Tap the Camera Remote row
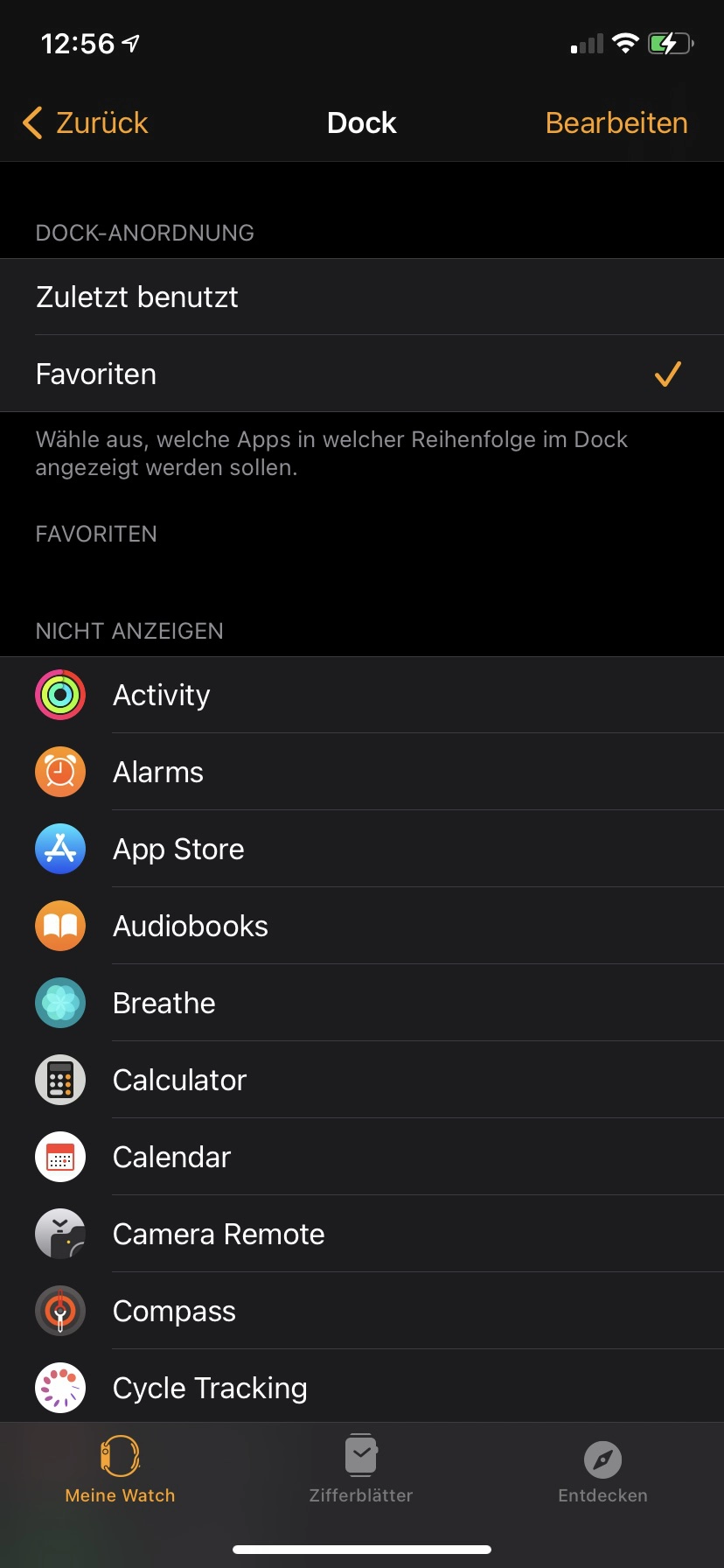The height and width of the screenshot is (1568, 724). pos(362,1234)
